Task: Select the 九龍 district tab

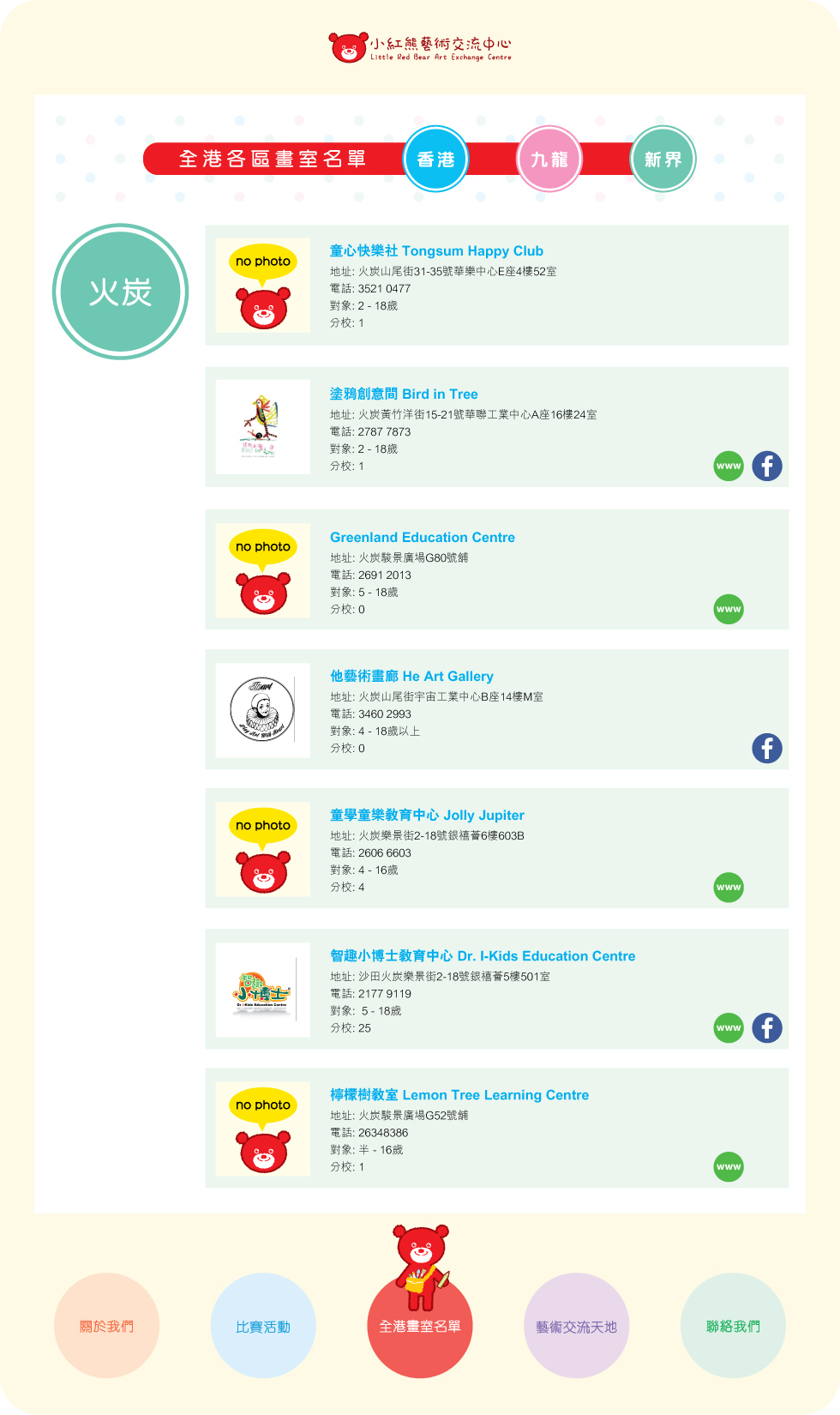Action: pos(549,160)
